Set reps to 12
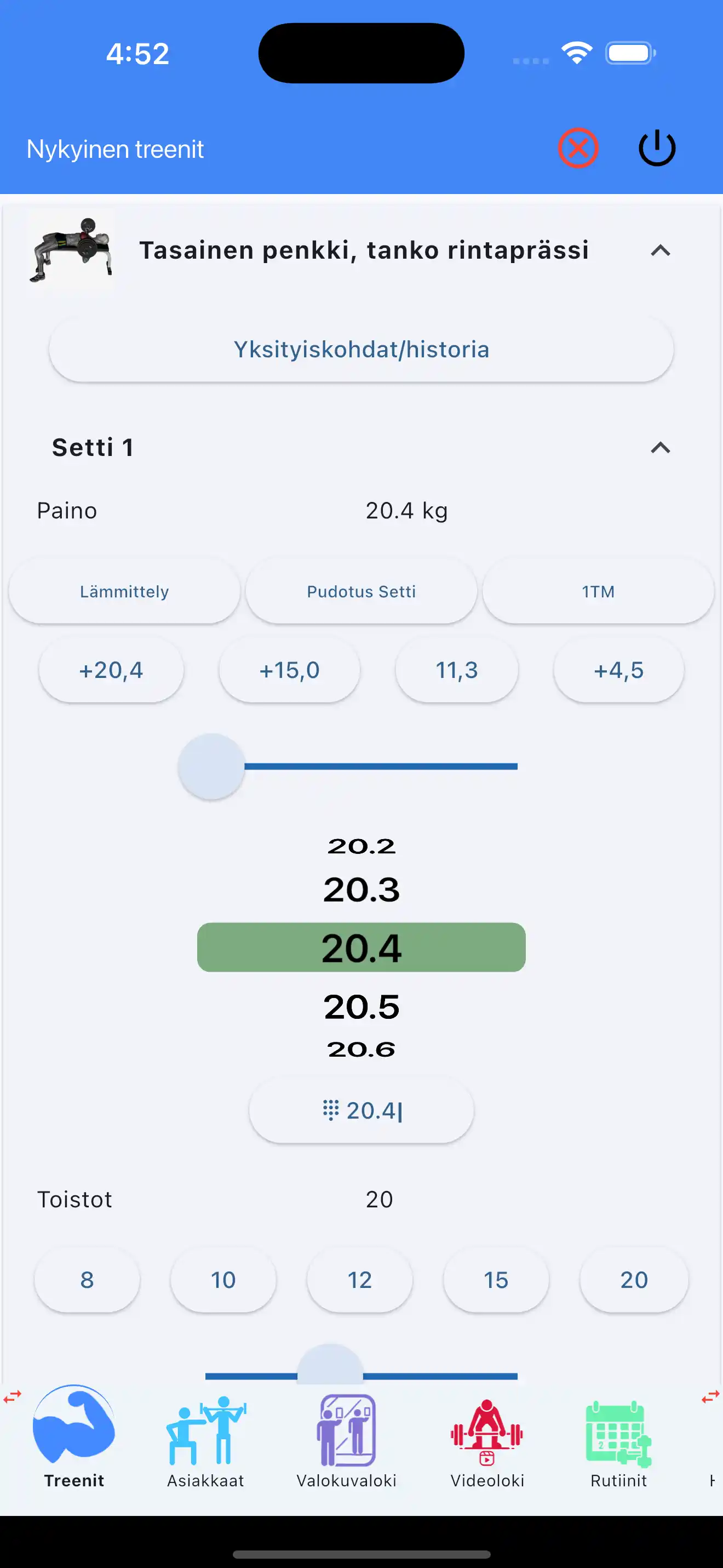723x1568 pixels. point(359,1280)
